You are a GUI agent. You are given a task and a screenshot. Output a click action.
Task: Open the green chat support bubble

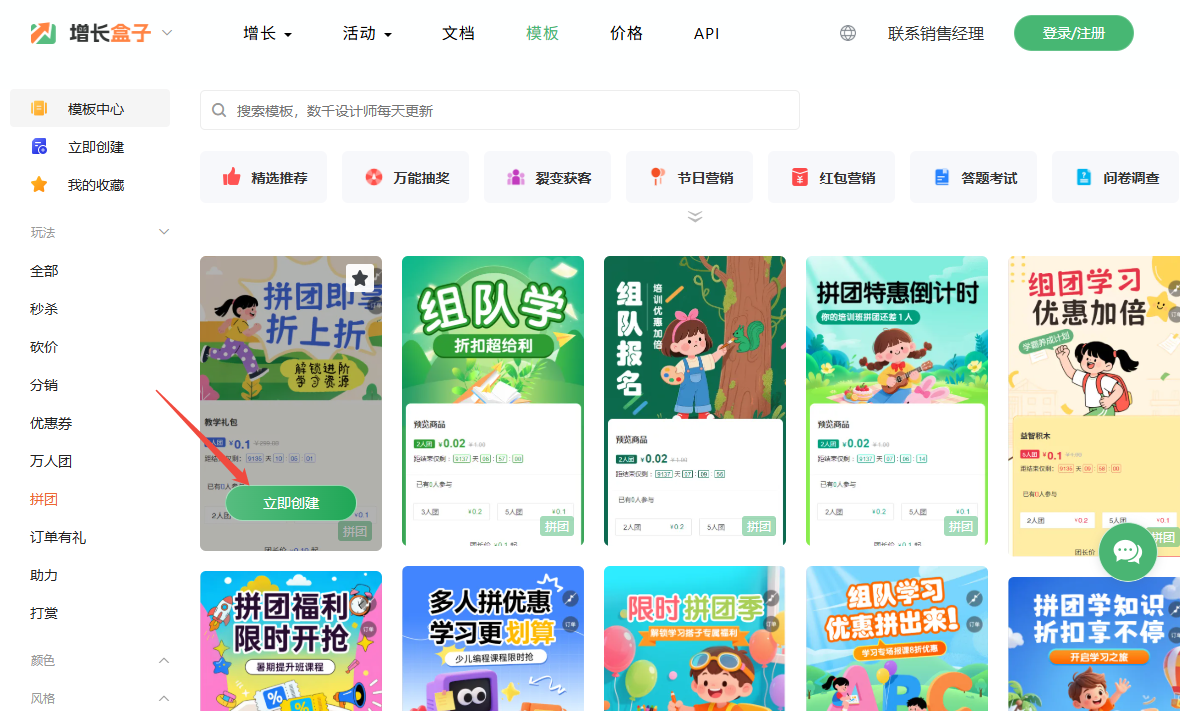point(1127,552)
